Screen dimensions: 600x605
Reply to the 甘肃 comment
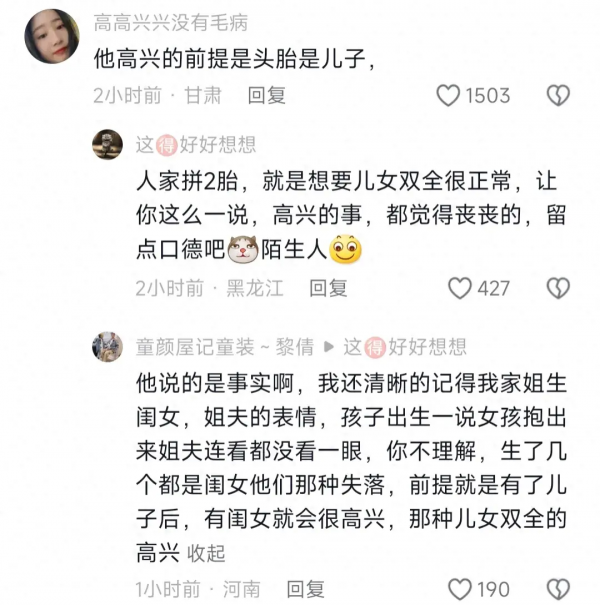tap(267, 95)
